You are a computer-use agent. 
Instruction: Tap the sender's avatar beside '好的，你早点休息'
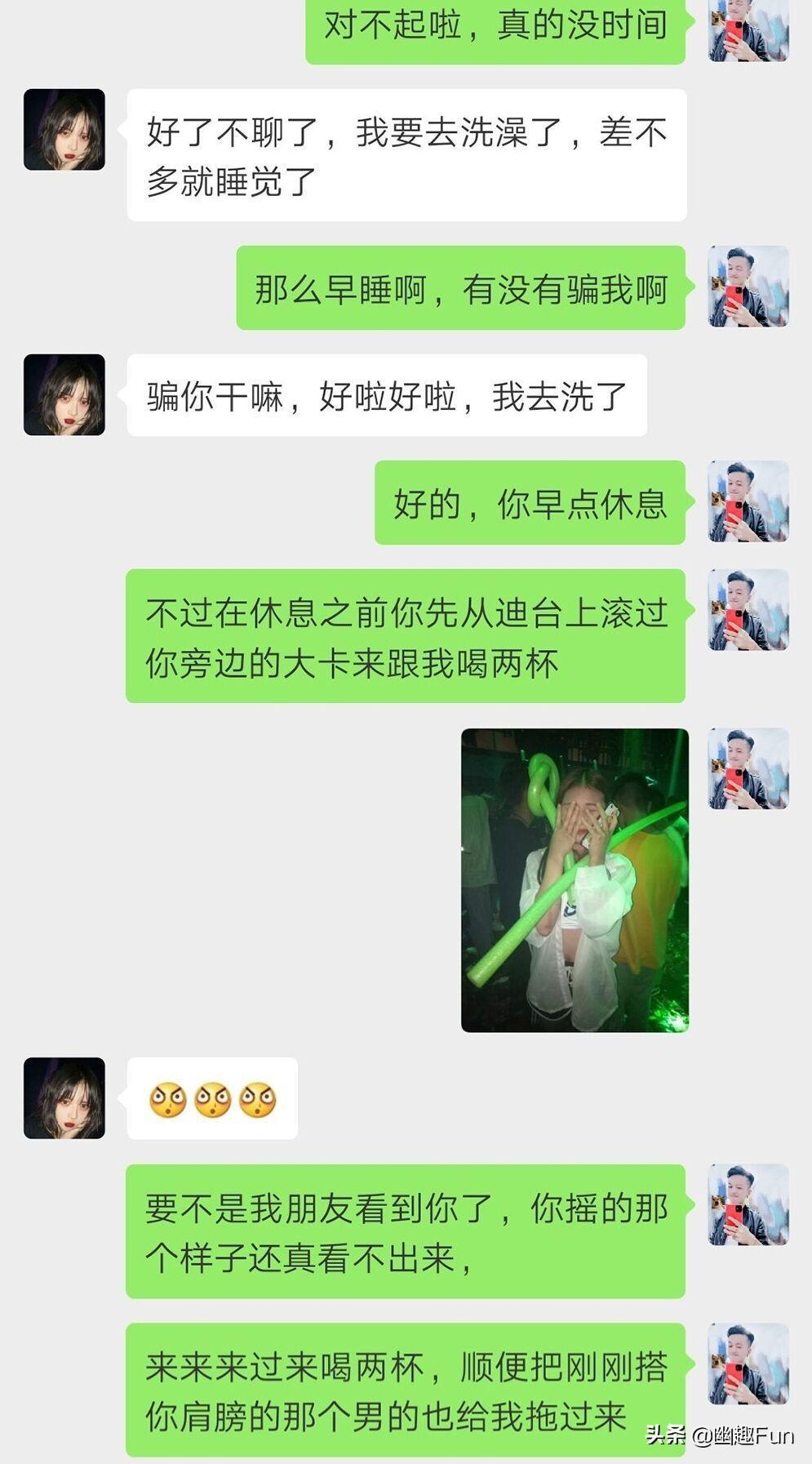(748, 501)
